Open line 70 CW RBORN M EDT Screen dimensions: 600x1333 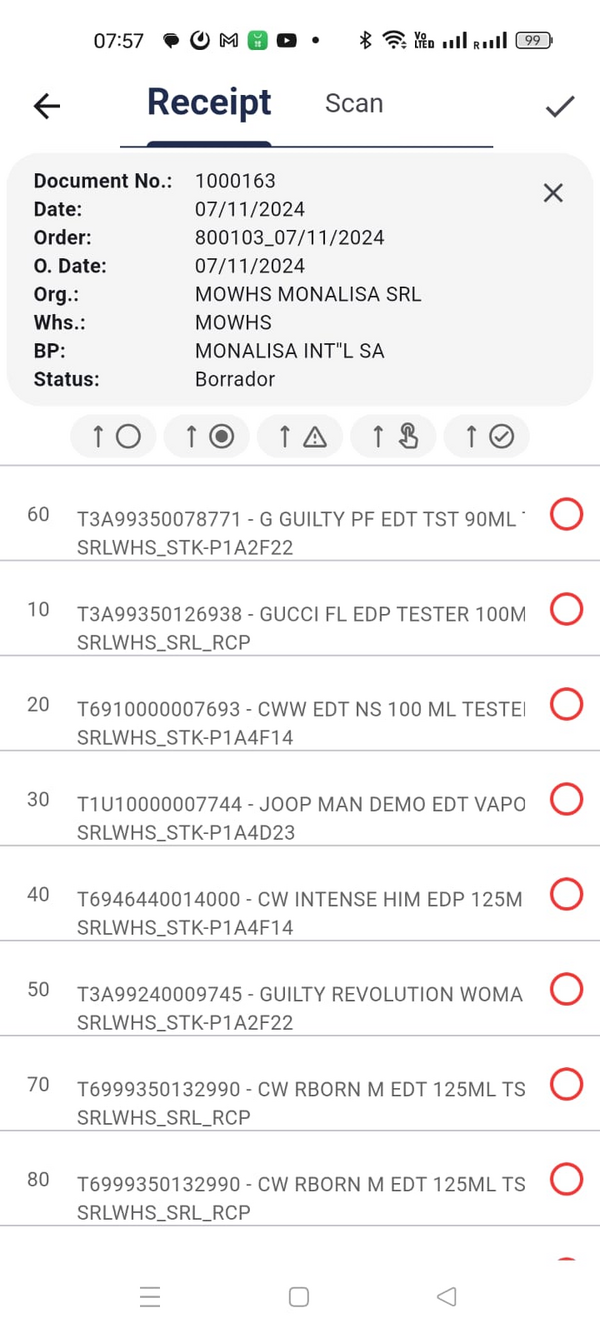pos(300,1102)
